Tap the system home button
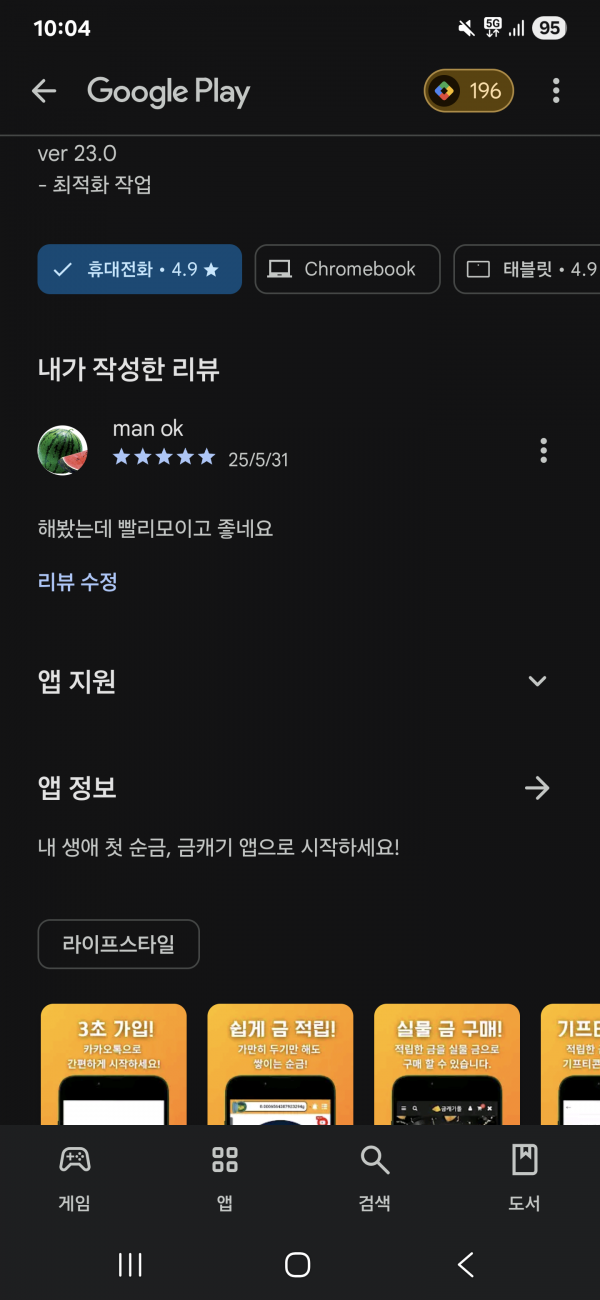600x1300 pixels. (298, 1264)
